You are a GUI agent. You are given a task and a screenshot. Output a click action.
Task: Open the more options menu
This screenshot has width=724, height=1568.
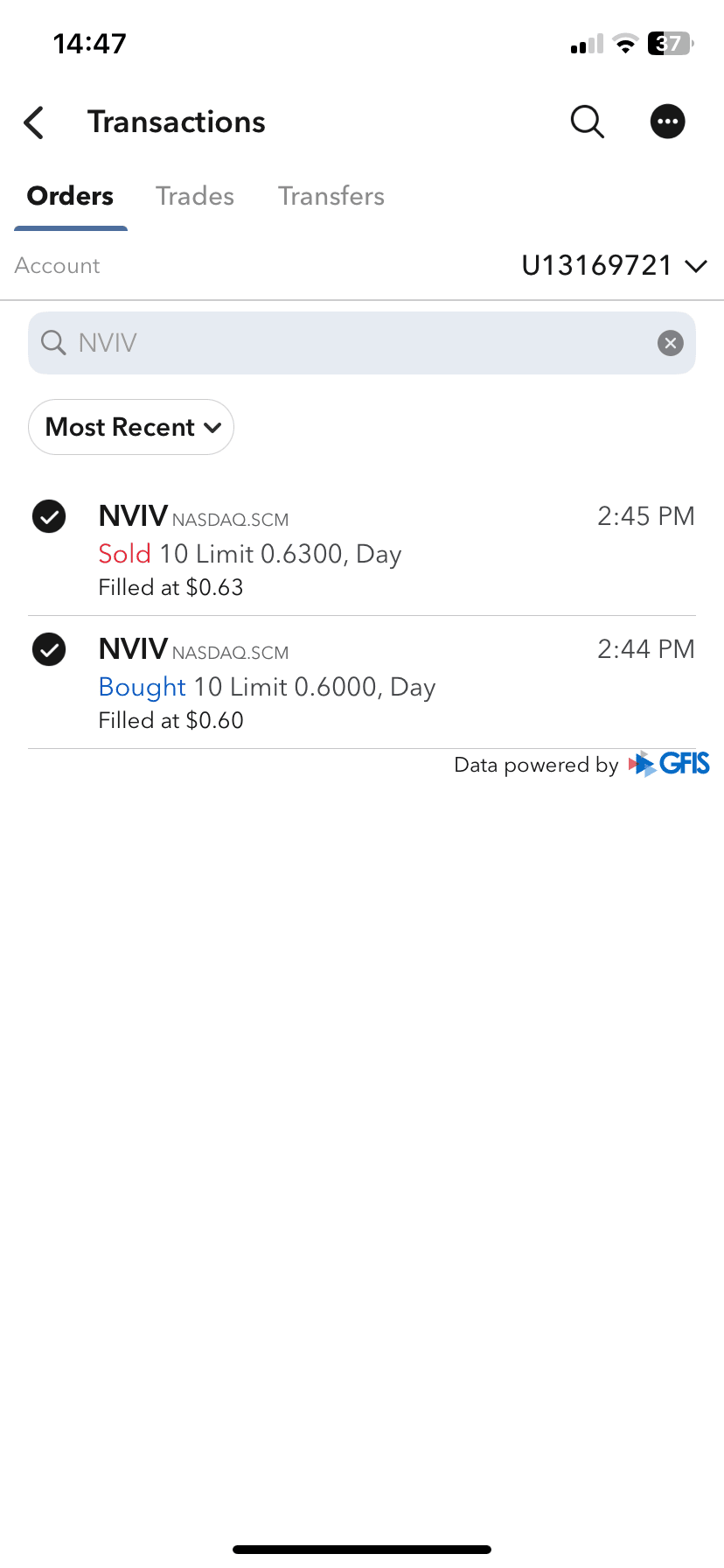(667, 122)
